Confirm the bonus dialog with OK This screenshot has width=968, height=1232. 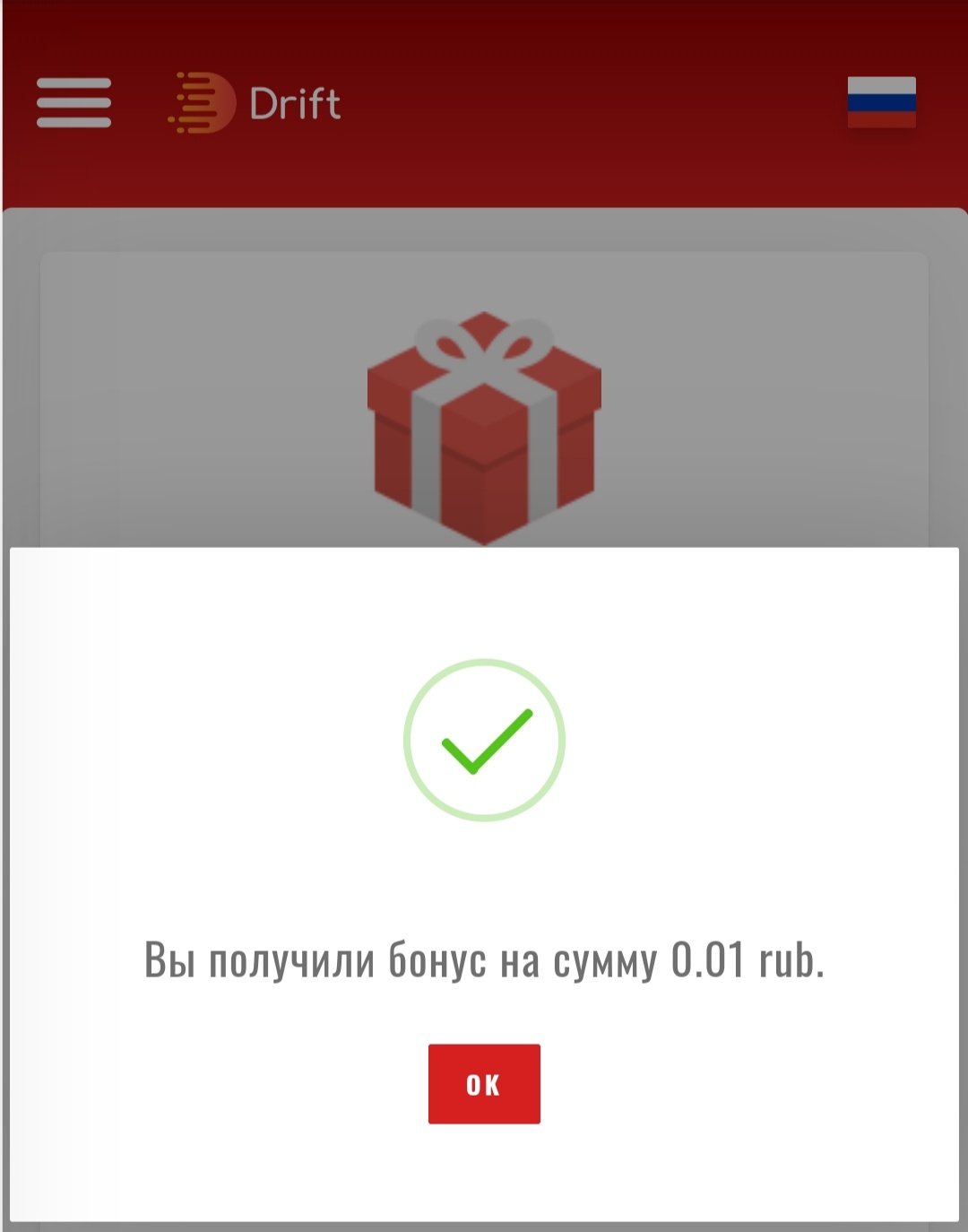tap(484, 1083)
